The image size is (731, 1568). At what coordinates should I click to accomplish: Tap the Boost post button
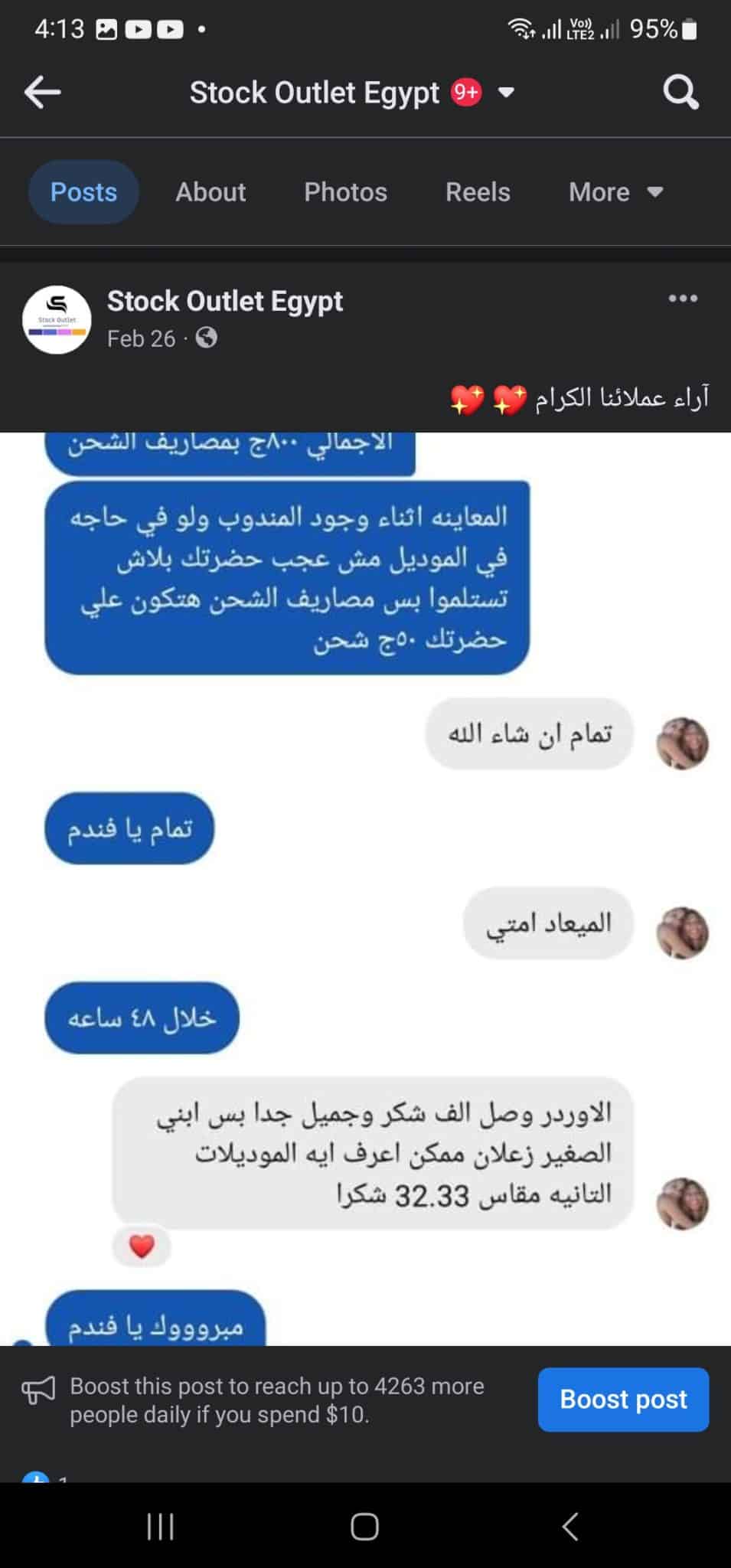(x=623, y=1399)
